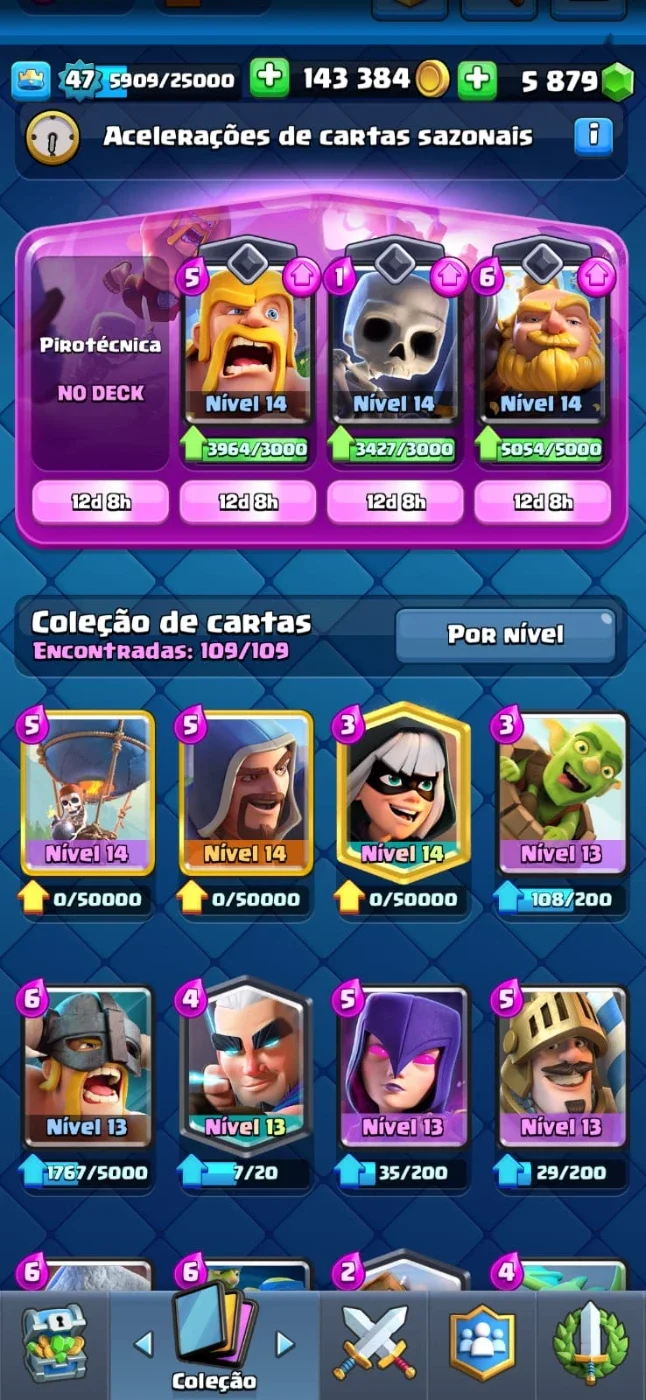Viewport: 646px width, 1400px height.
Task: Tap the plus button to buy gold
Action: pyautogui.click(x=269, y=79)
